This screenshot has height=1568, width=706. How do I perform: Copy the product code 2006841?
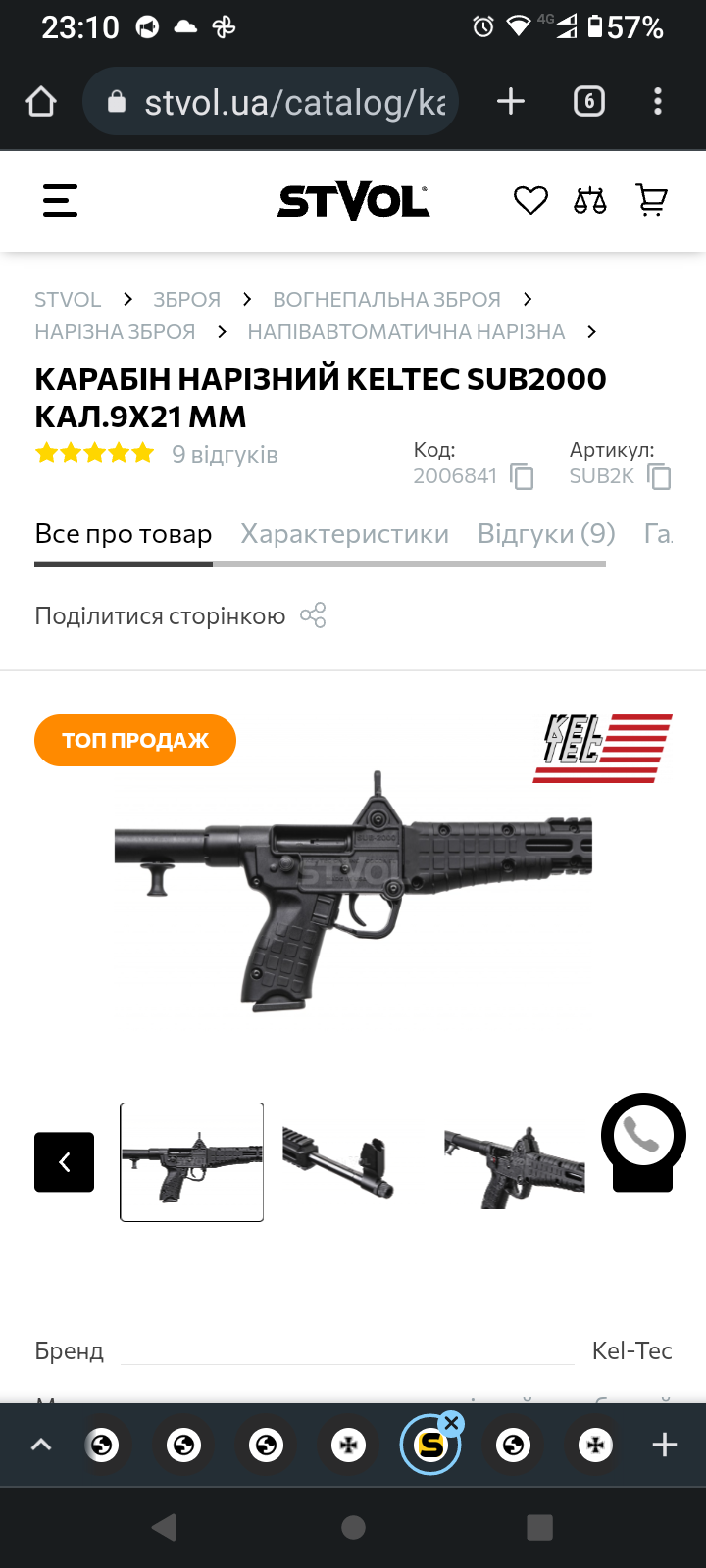[523, 477]
